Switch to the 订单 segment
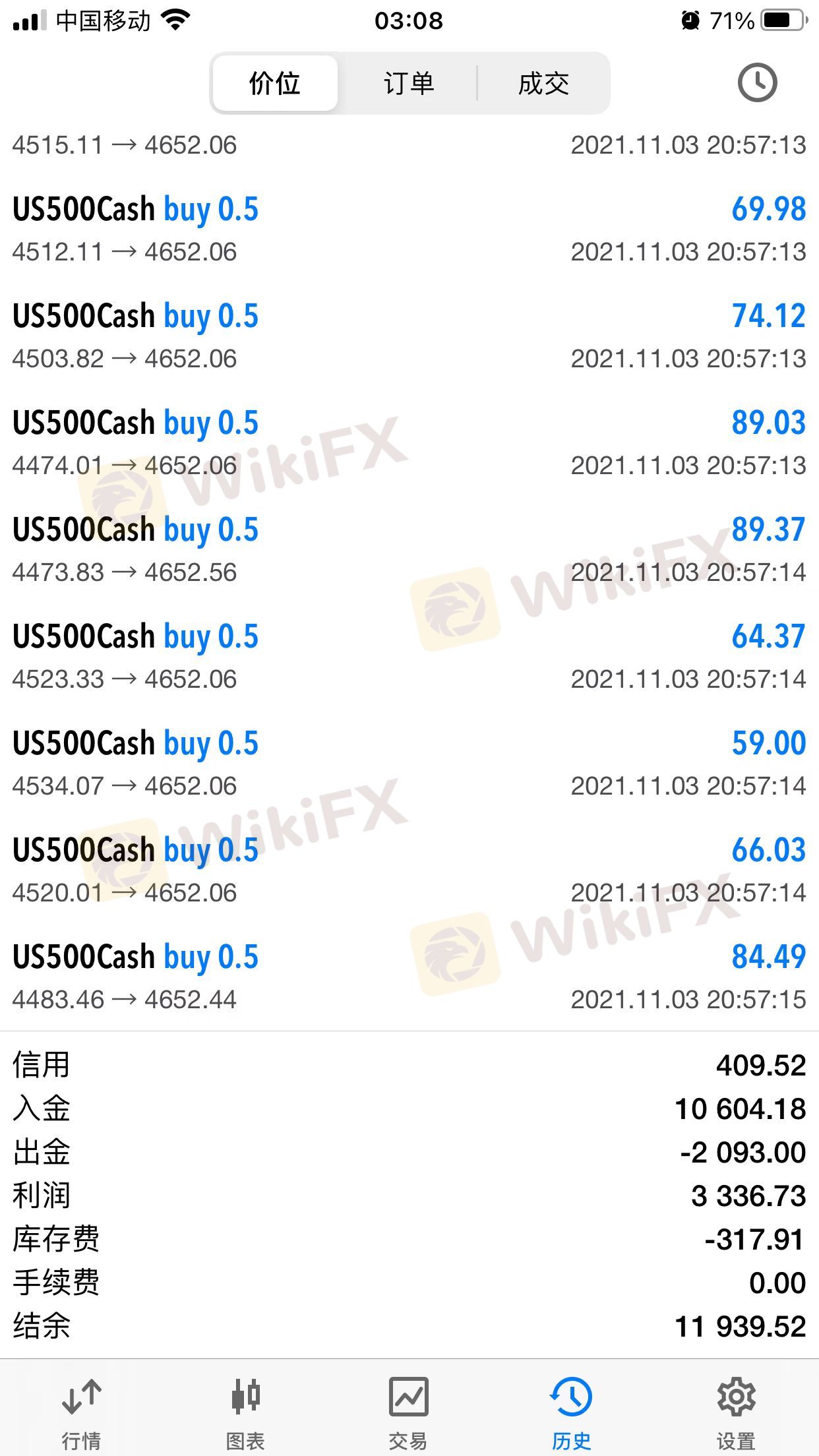Viewport: 819px width, 1456px height. click(x=409, y=84)
